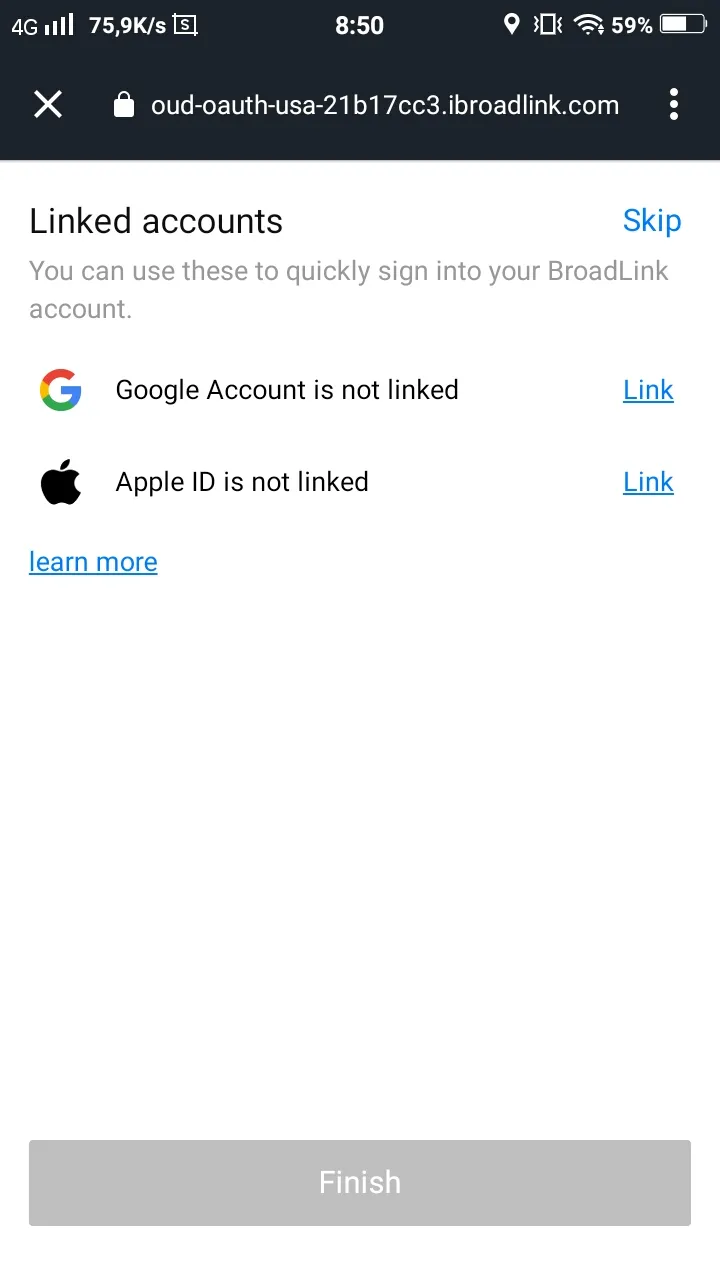The image size is (720, 1280).
Task: Link your Google Account
Action: (x=648, y=390)
